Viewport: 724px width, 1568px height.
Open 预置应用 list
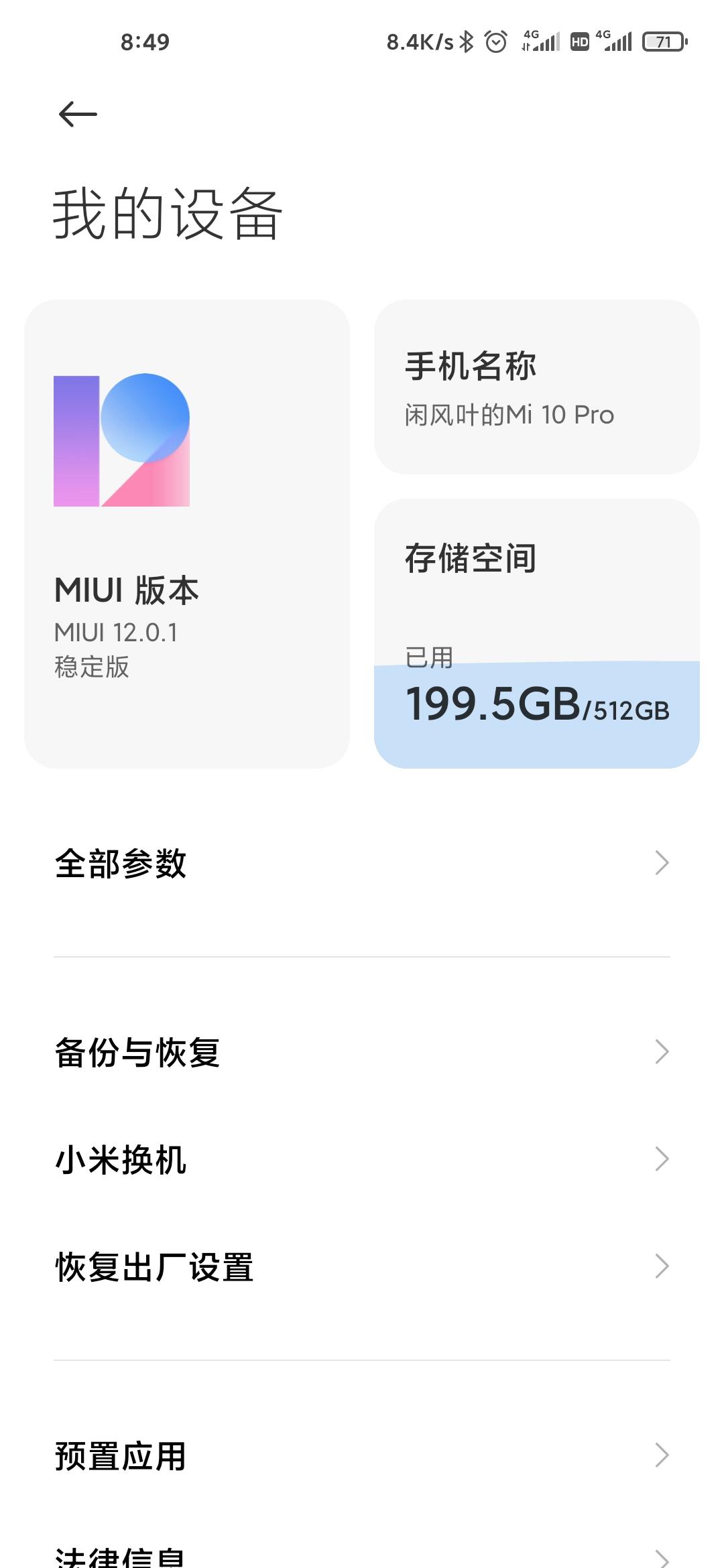362,1455
